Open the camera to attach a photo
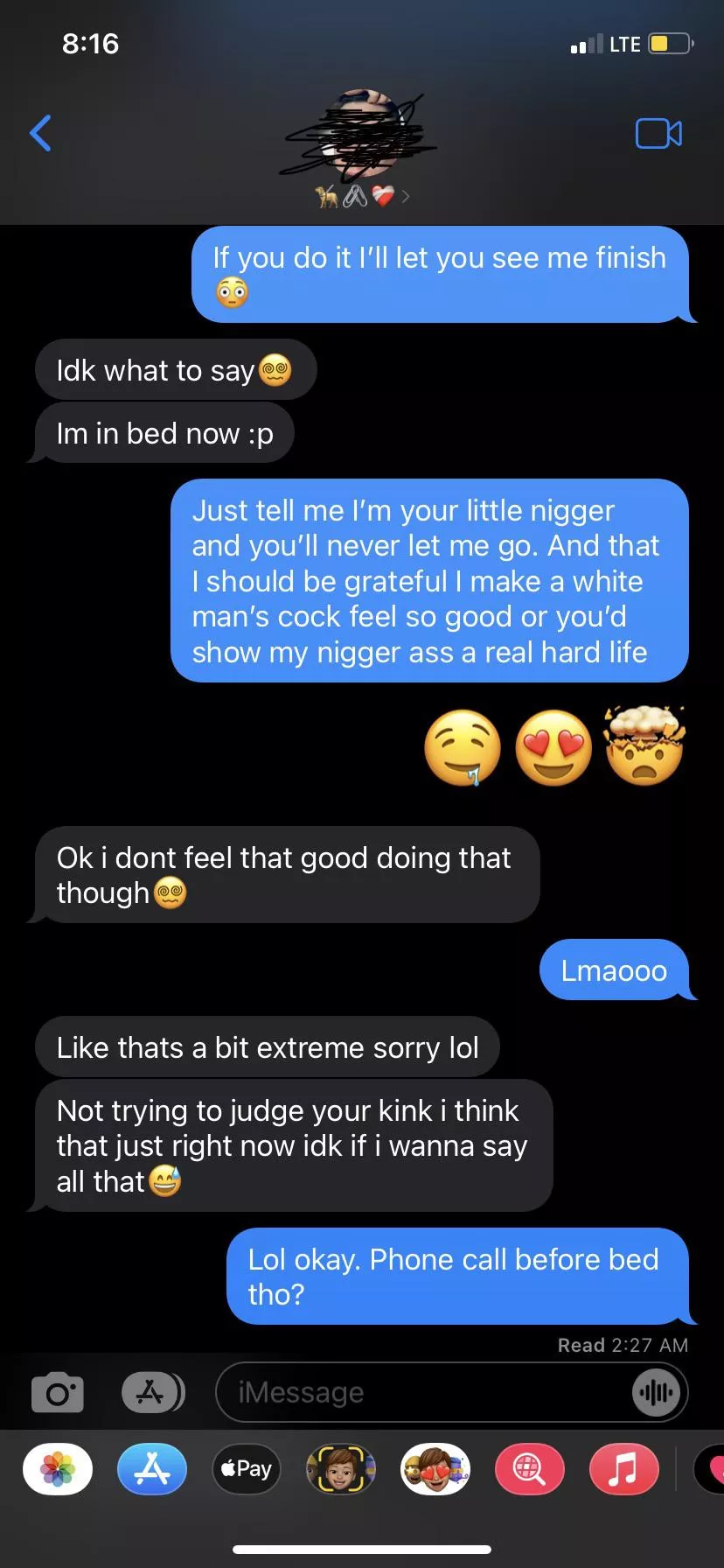Screen dimensions: 724x1568 [x=58, y=1392]
